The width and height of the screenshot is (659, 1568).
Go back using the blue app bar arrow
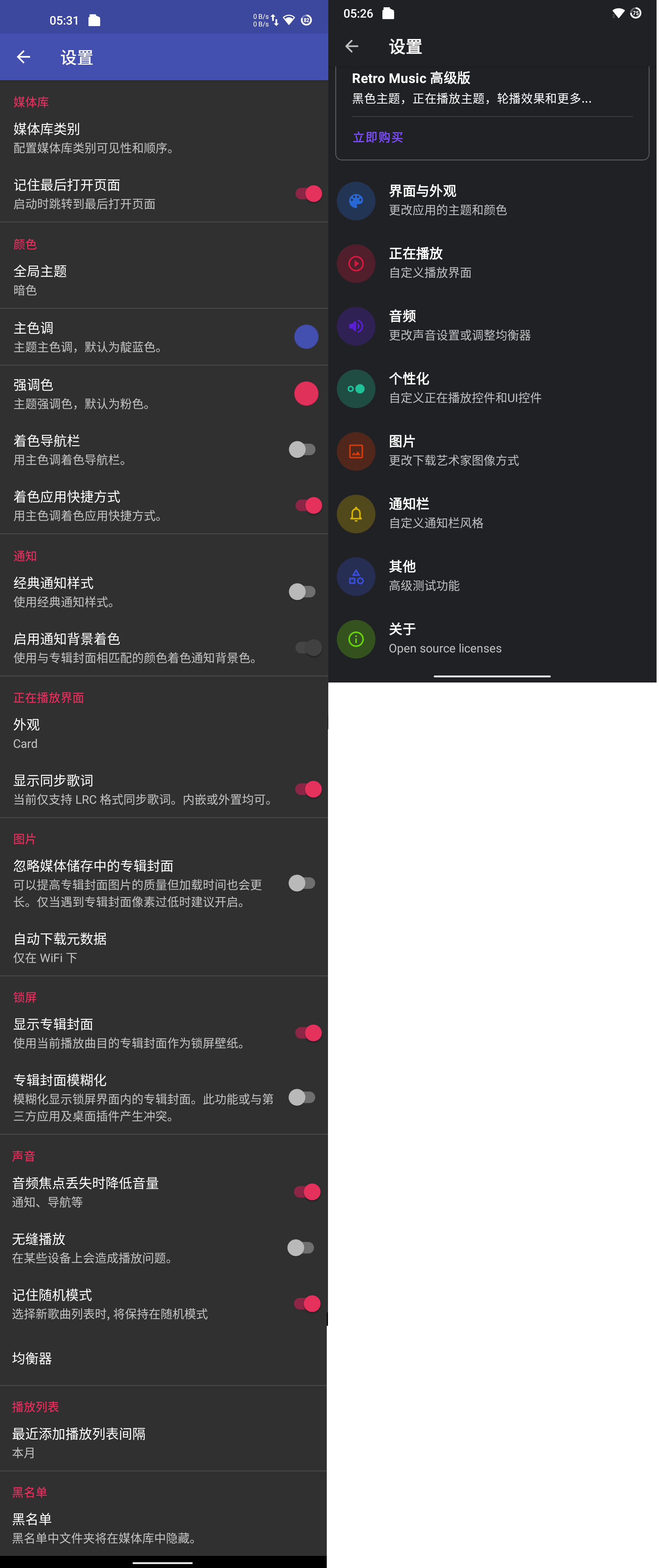coord(23,57)
